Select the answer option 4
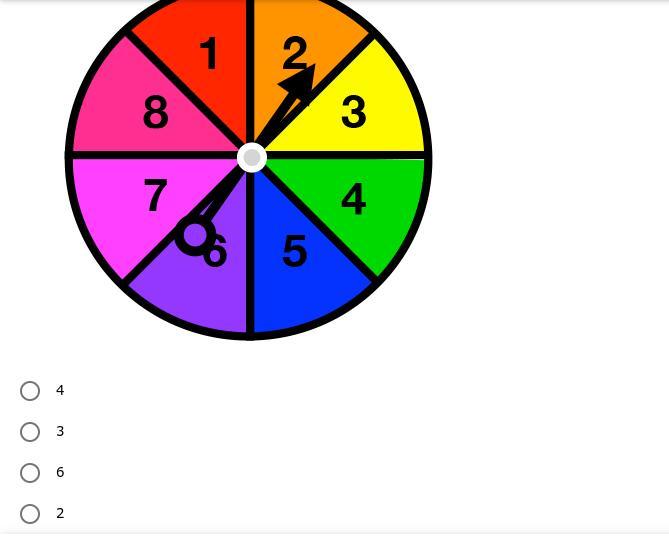Viewport: 669px width, 537px height. point(30,391)
